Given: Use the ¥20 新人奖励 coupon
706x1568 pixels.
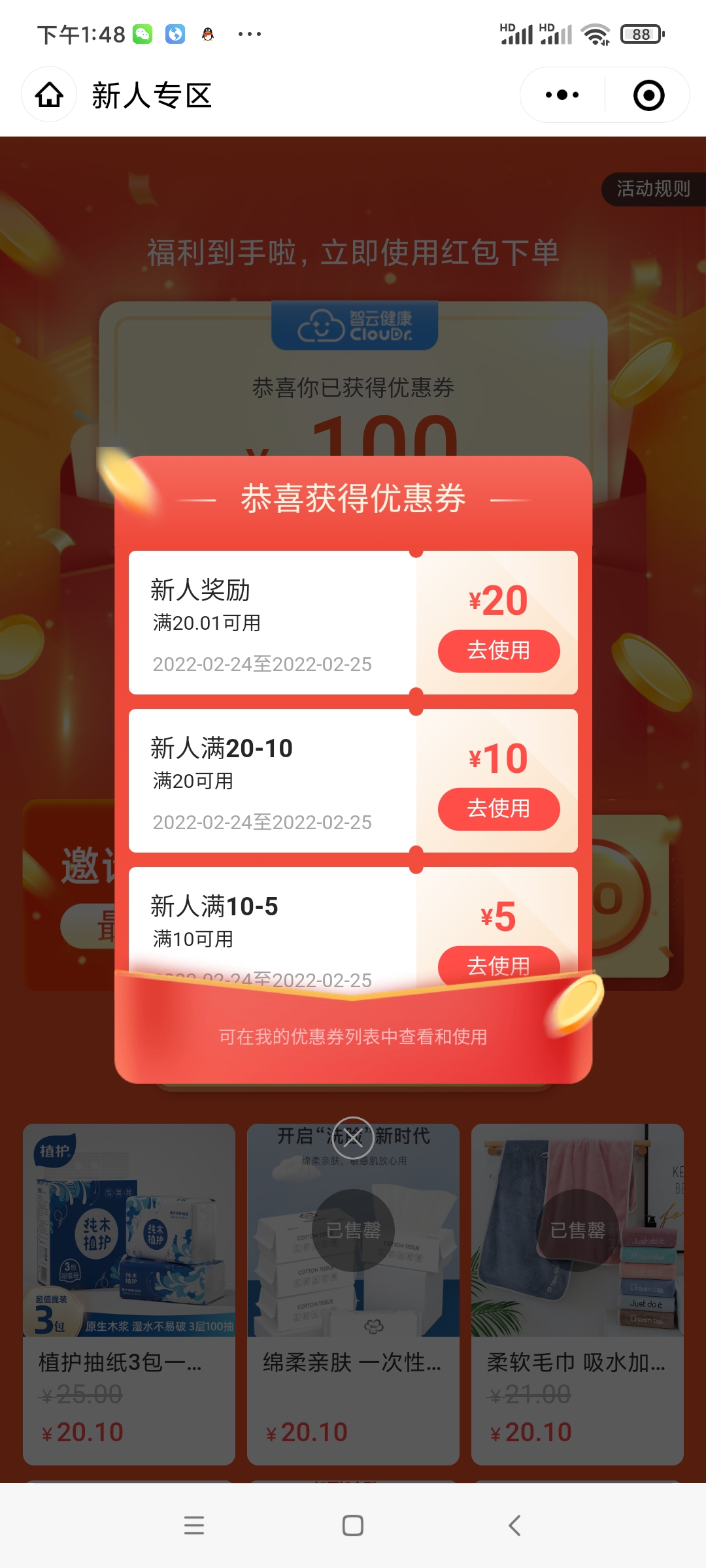Looking at the screenshot, I should [x=498, y=651].
